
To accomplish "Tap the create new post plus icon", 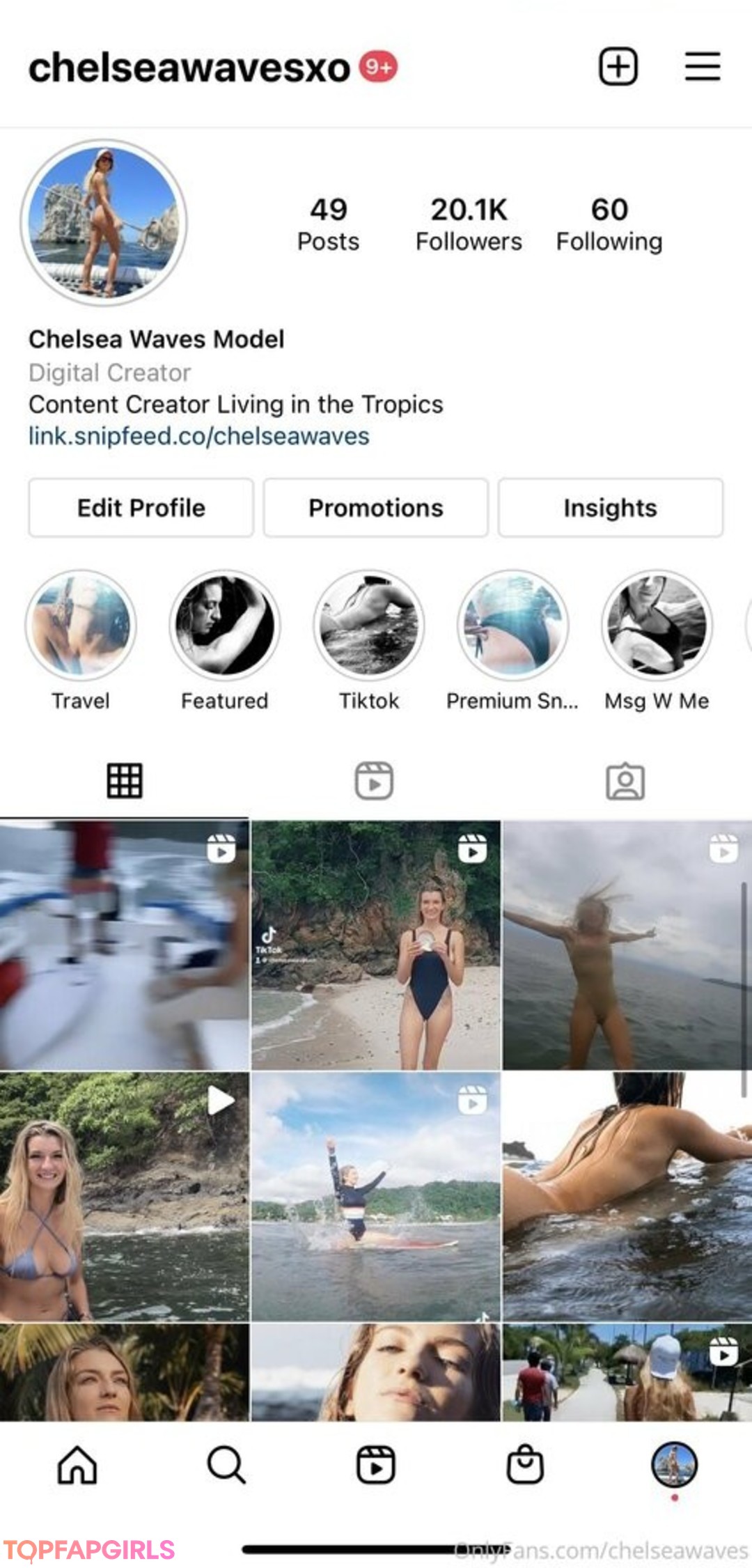I will point(618,67).
